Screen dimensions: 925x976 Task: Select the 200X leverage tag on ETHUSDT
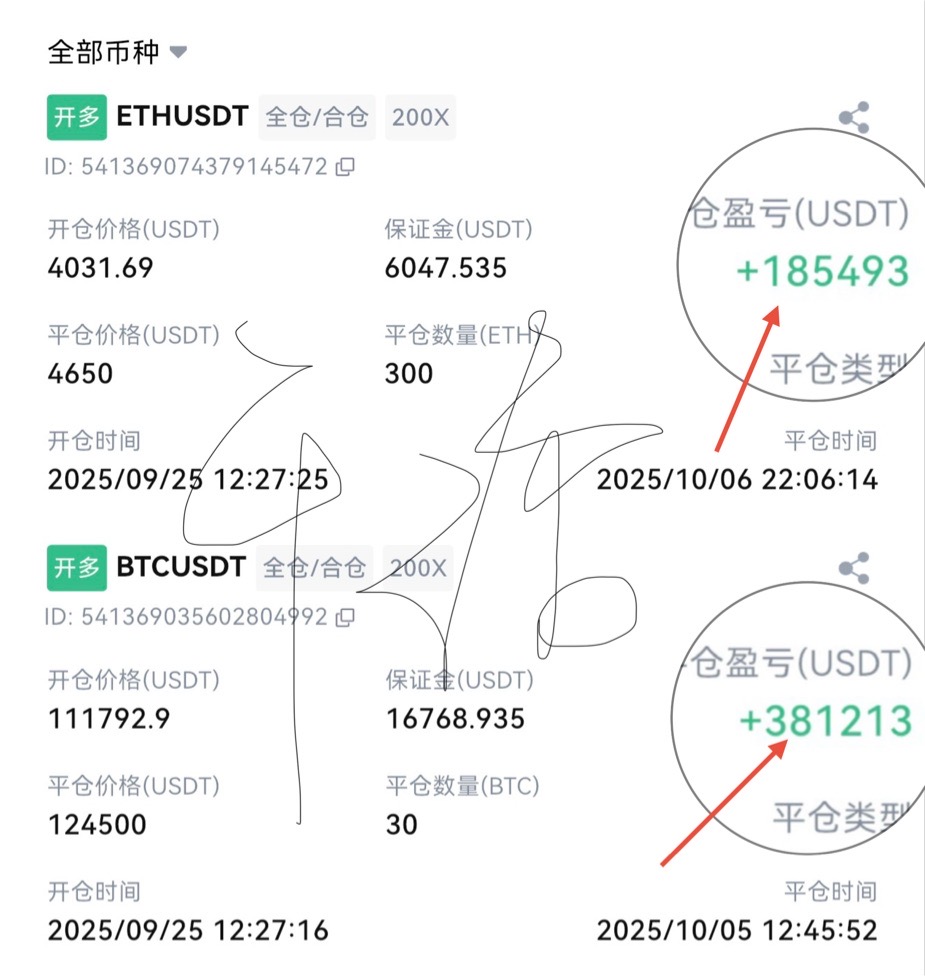tap(419, 117)
